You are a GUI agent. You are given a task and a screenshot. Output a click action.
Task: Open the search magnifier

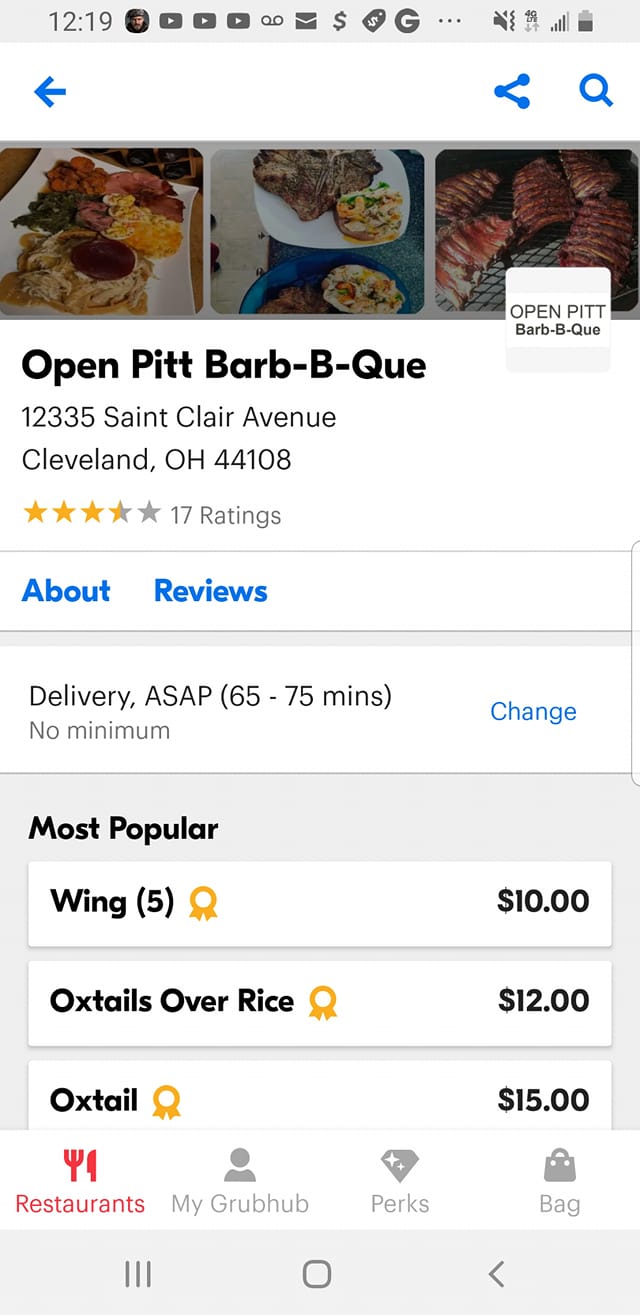coord(596,92)
